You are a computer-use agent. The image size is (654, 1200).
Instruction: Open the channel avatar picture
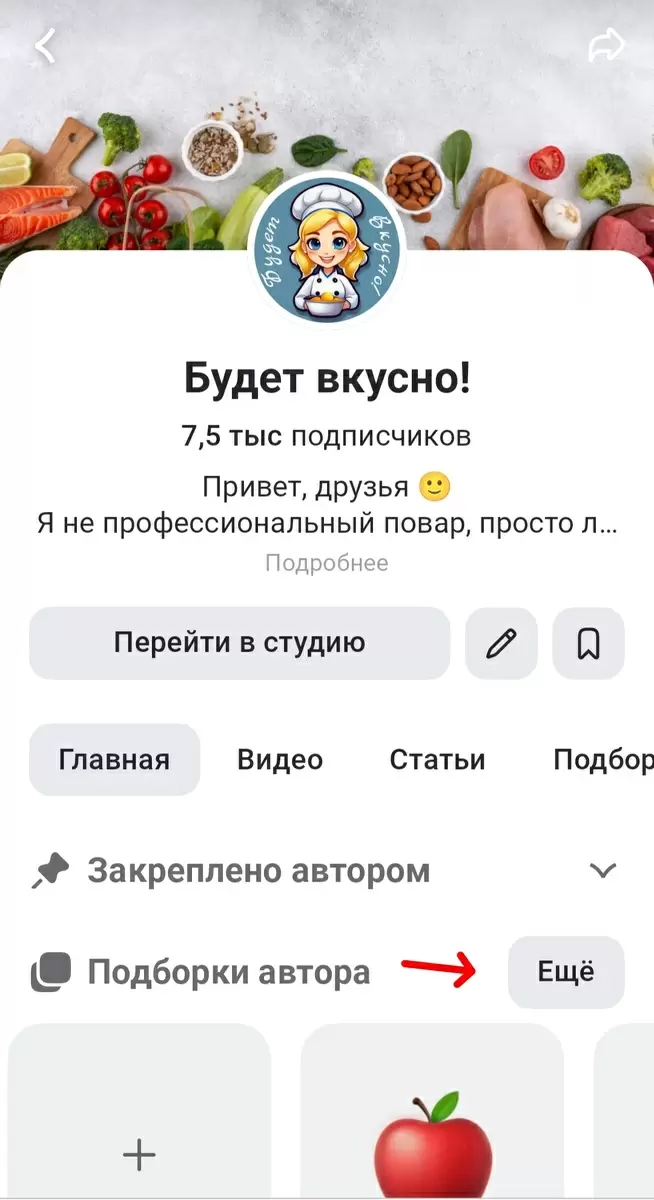pos(326,250)
